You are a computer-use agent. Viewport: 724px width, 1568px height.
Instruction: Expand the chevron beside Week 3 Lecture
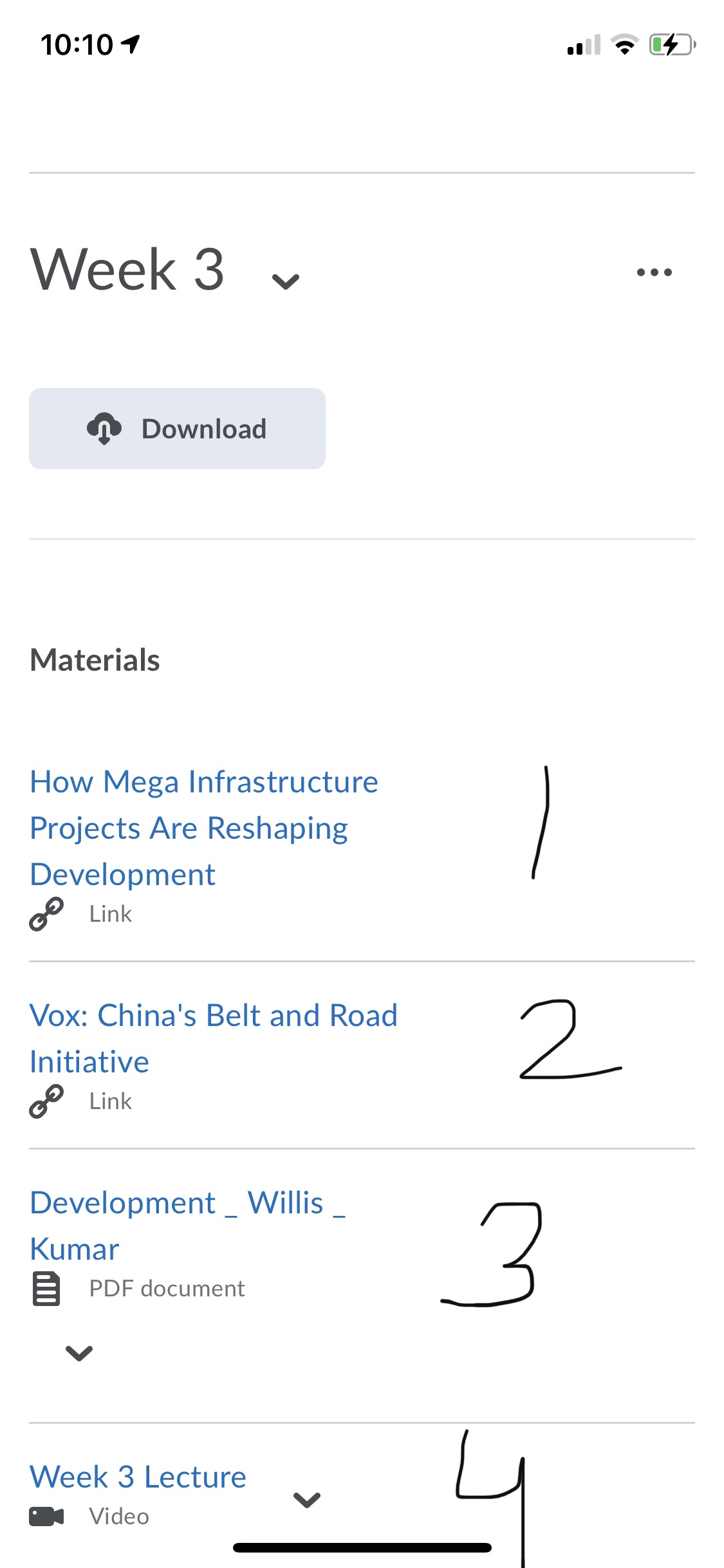point(307,1500)
